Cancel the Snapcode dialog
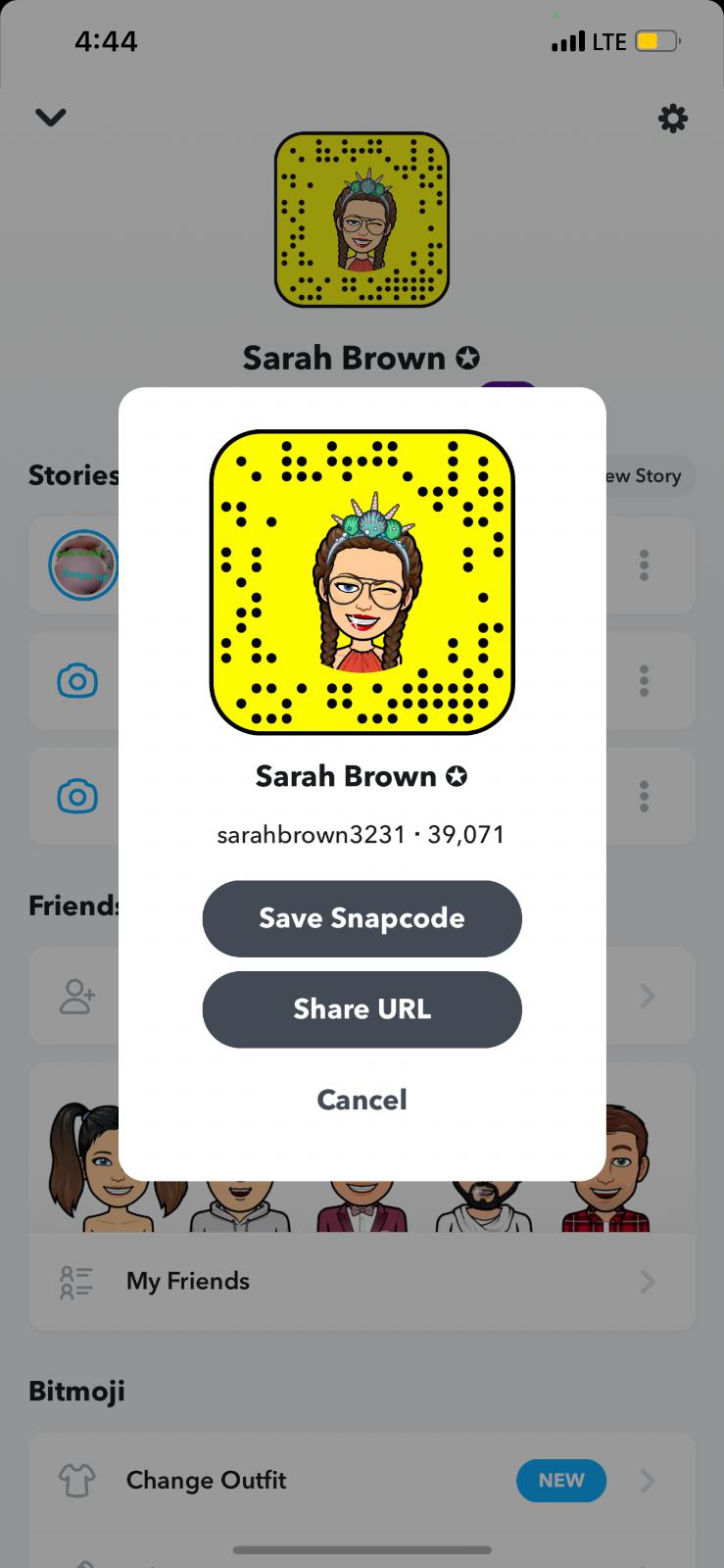This screenshot has height=1568, width=724. click(x=362, y=1100)
